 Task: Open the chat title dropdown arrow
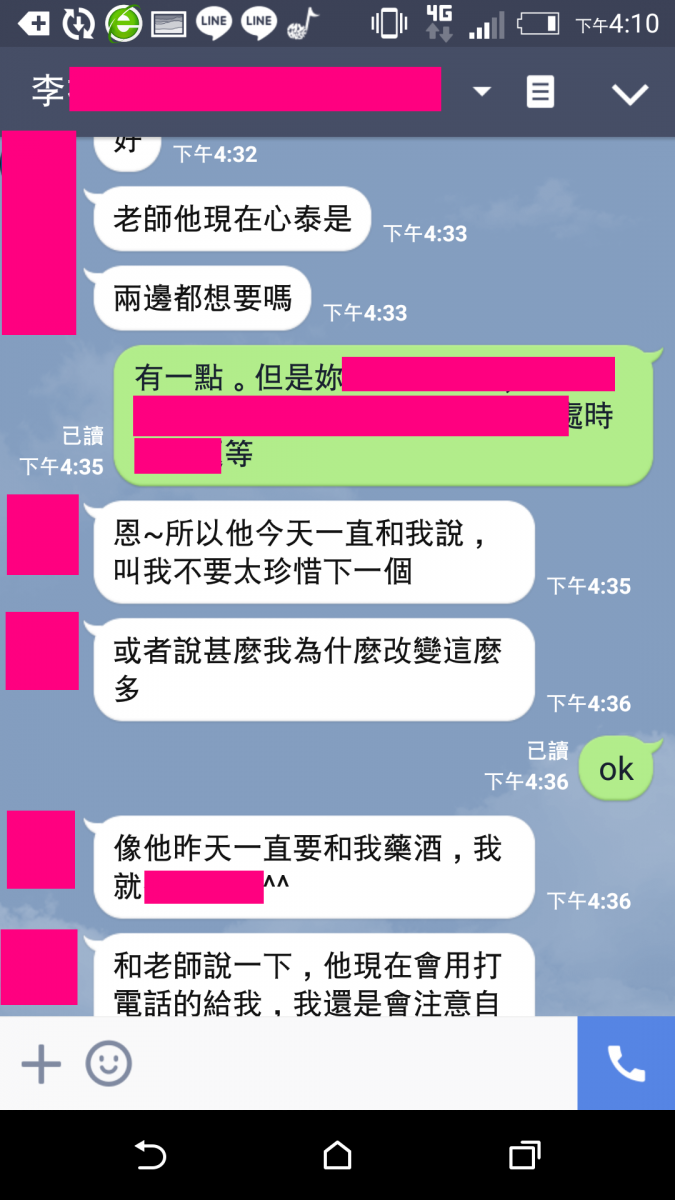(482, 92)
